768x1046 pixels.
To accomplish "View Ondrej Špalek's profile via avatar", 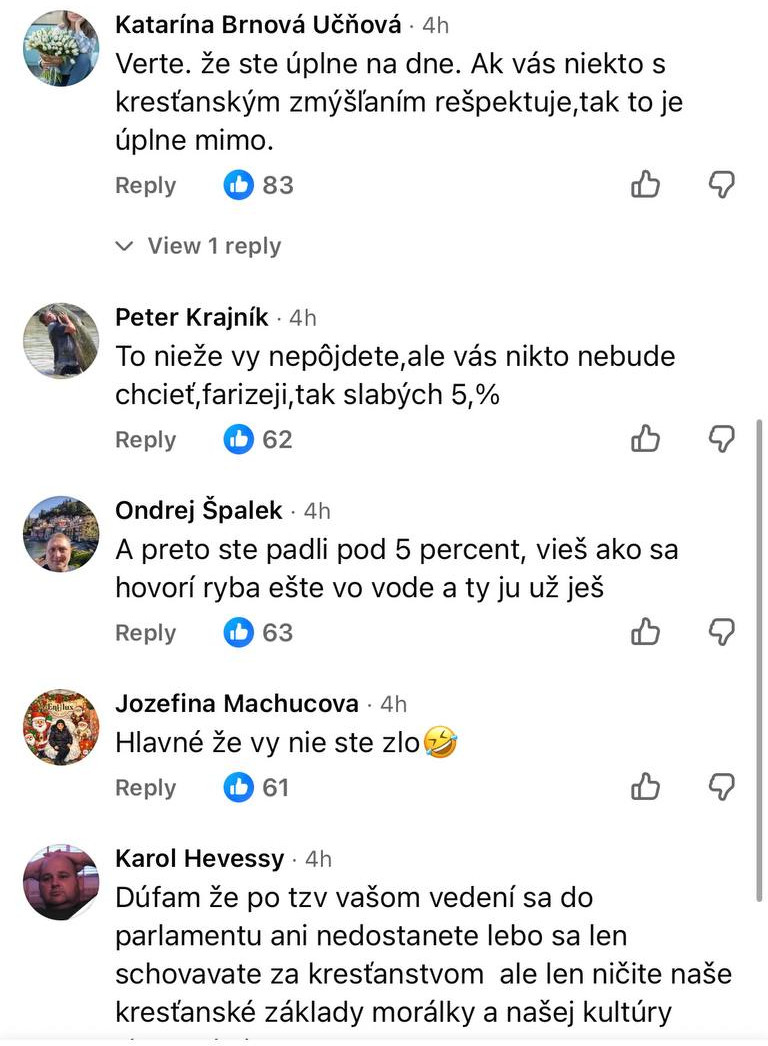I will coord(61,533).
